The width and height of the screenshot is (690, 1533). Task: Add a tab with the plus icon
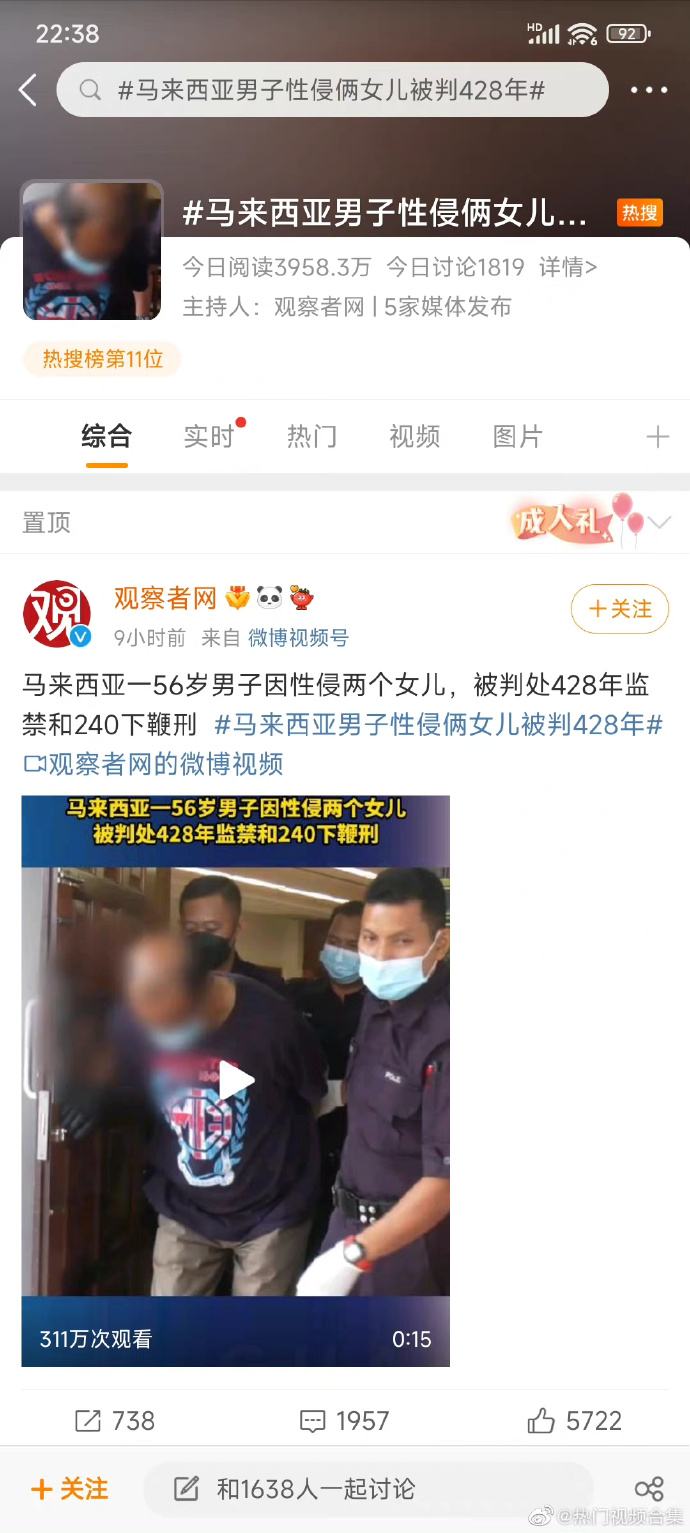657,436
